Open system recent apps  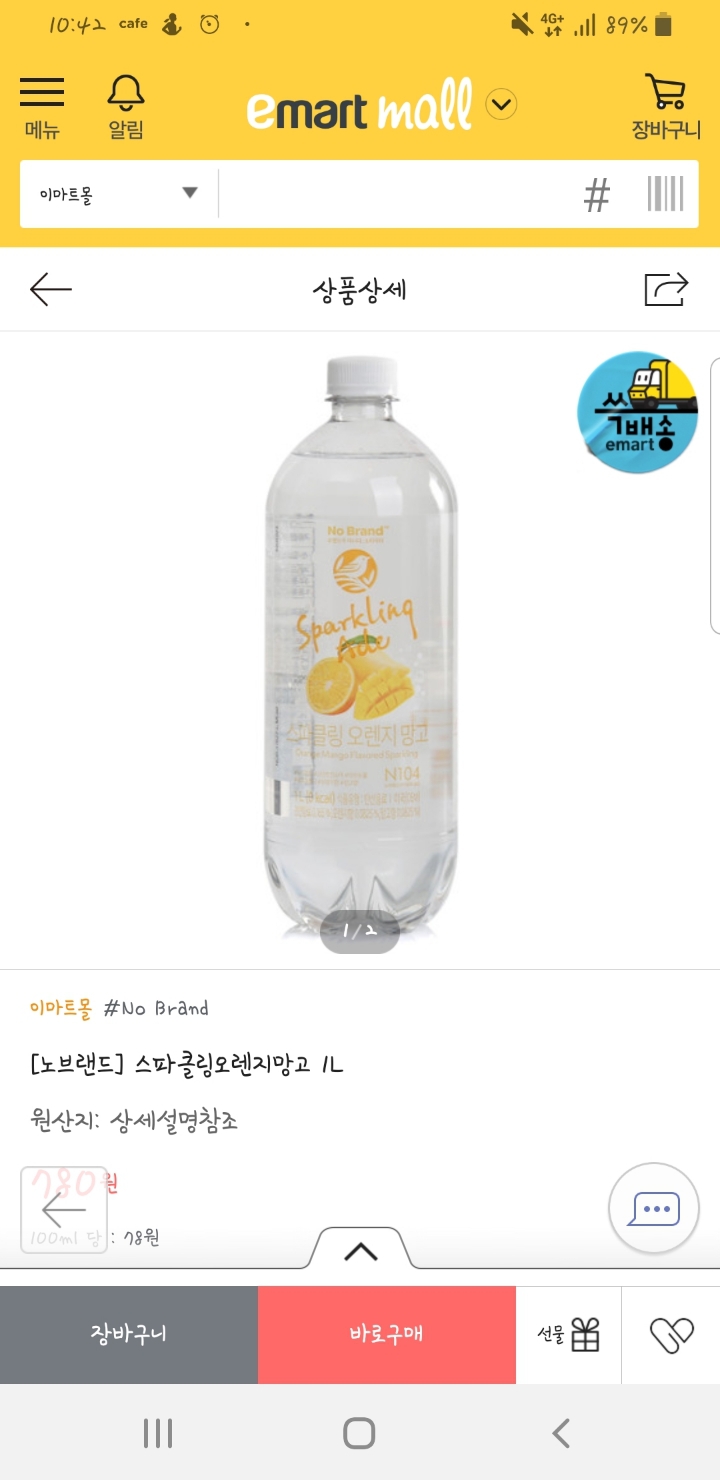(158, 1434)
